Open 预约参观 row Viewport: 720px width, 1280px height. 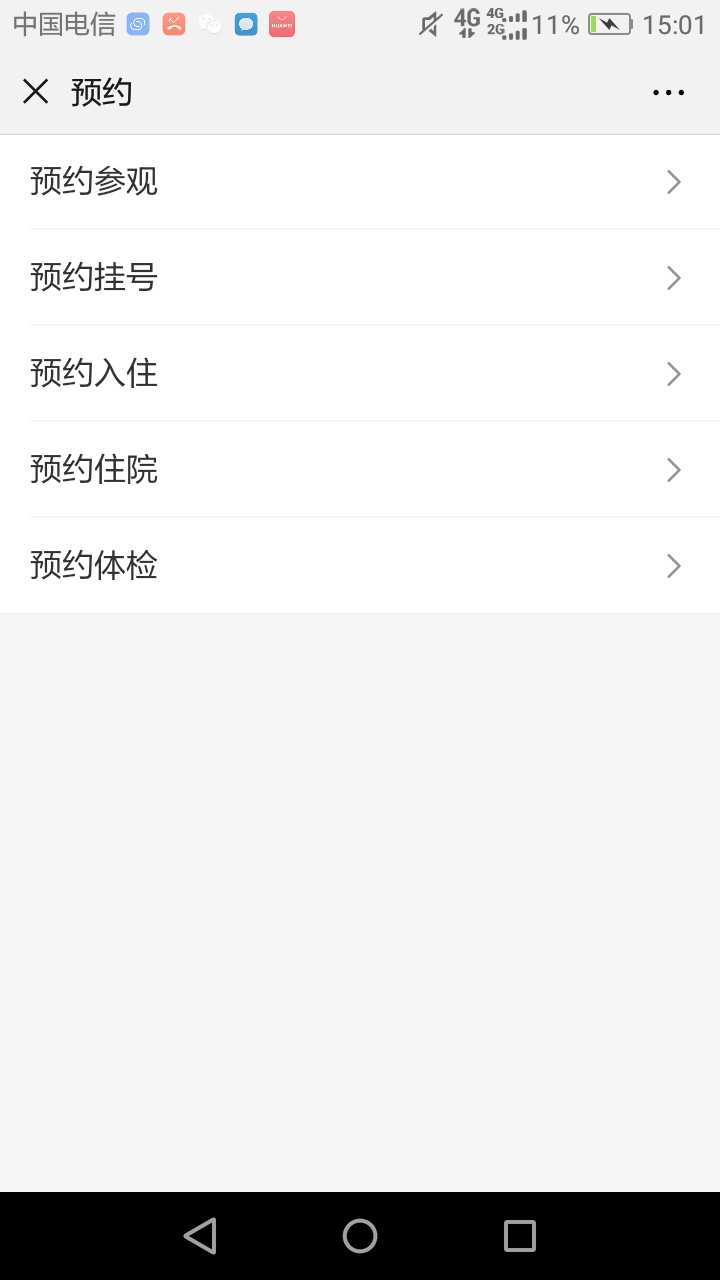click(x=360, y=182)
